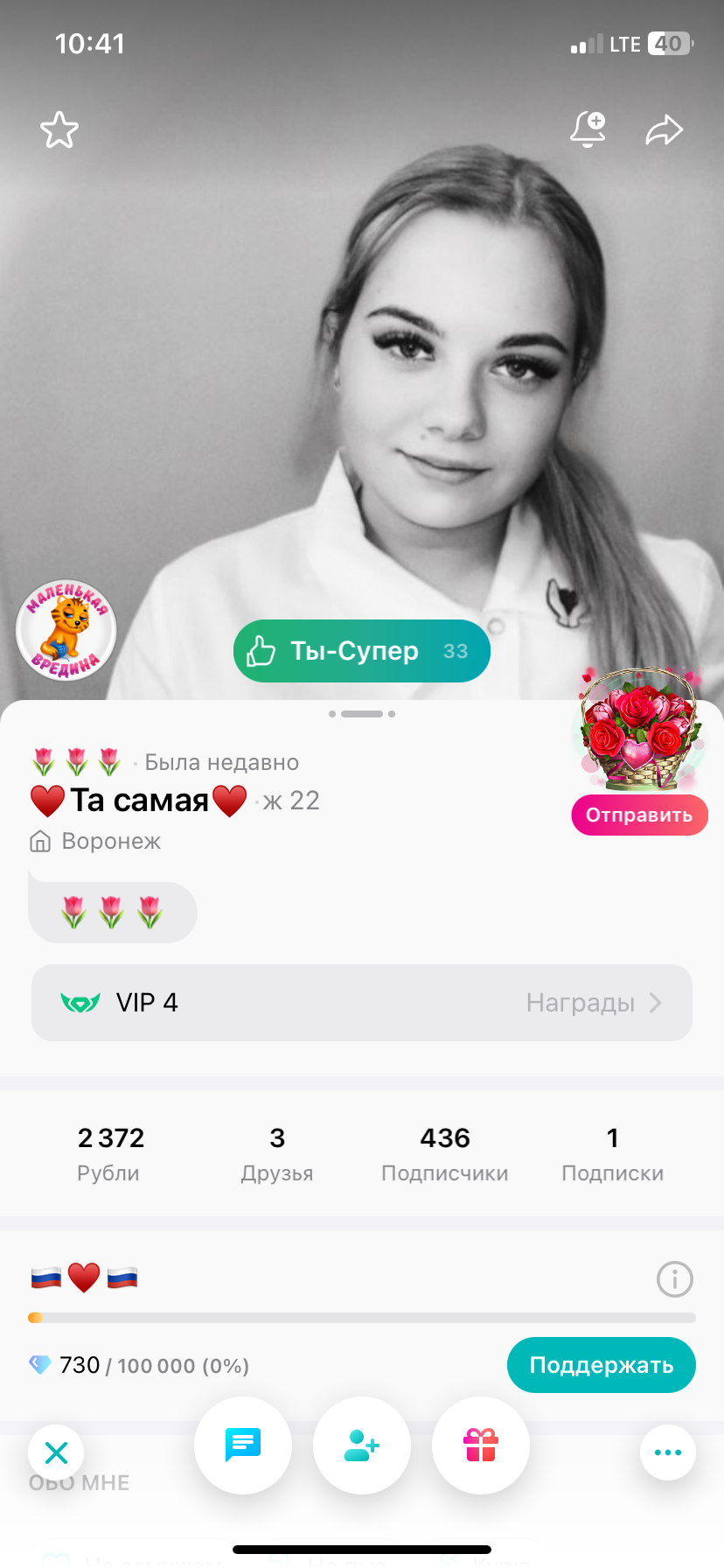Open the Подписки count
The width and height of the screenshot is (724, 1568).
[612, 1154]
